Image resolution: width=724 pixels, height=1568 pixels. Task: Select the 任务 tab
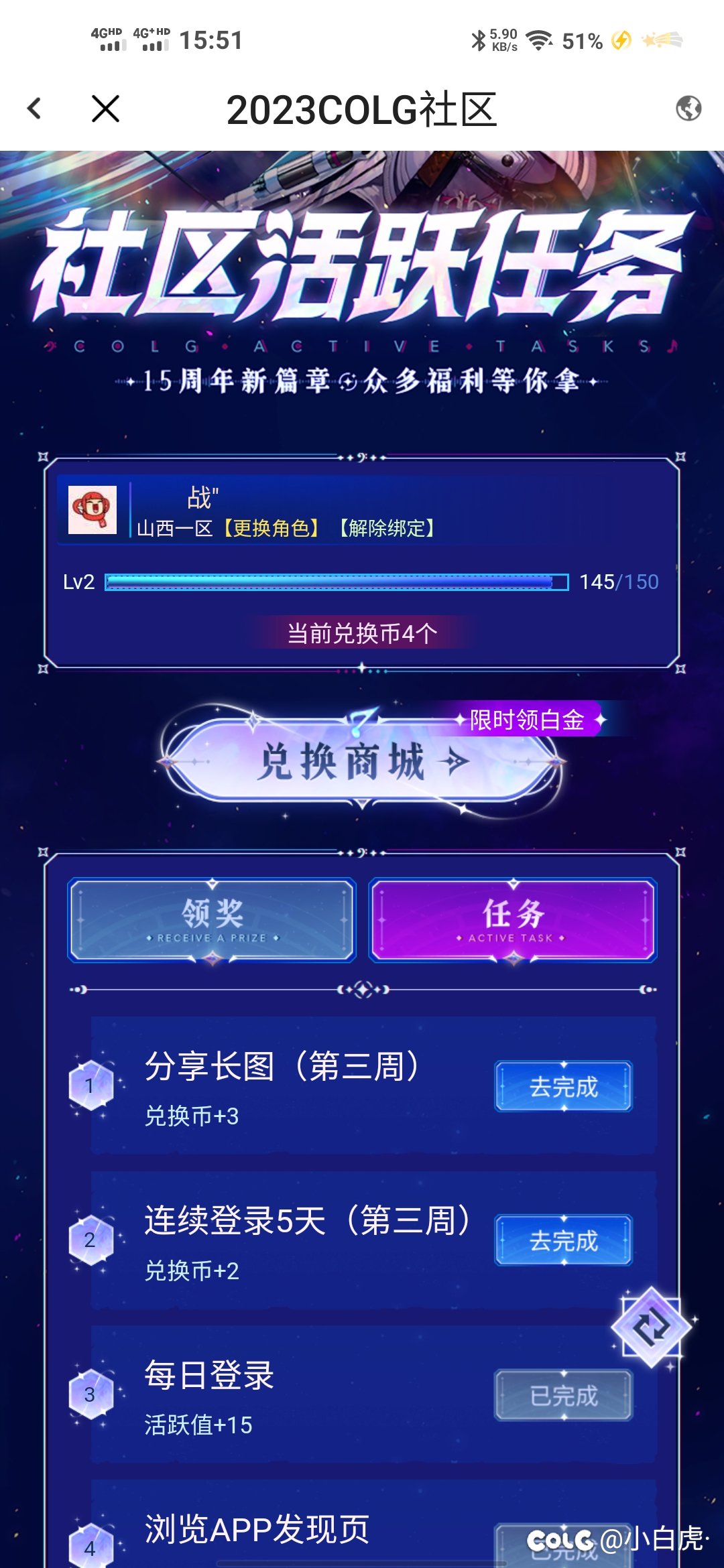[x=513, y=920]
